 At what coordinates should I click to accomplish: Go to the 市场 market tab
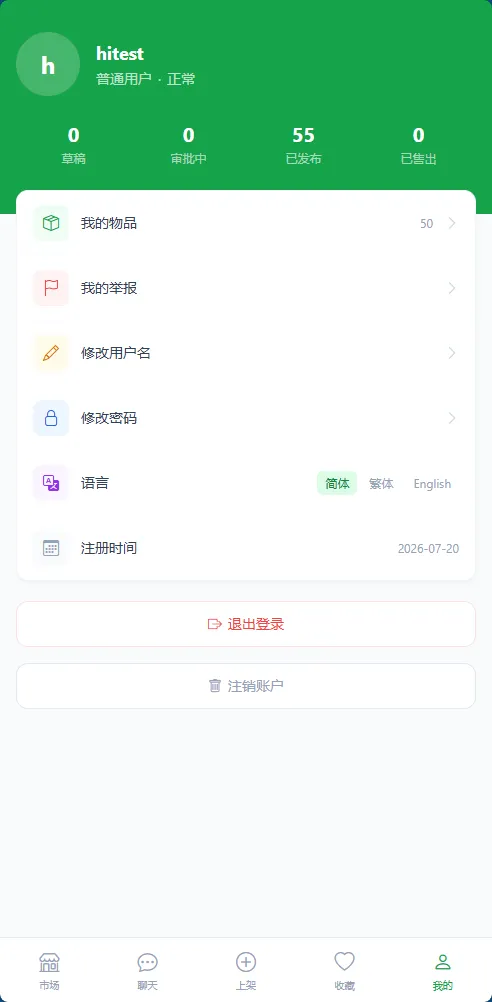[x=49, y=971]
